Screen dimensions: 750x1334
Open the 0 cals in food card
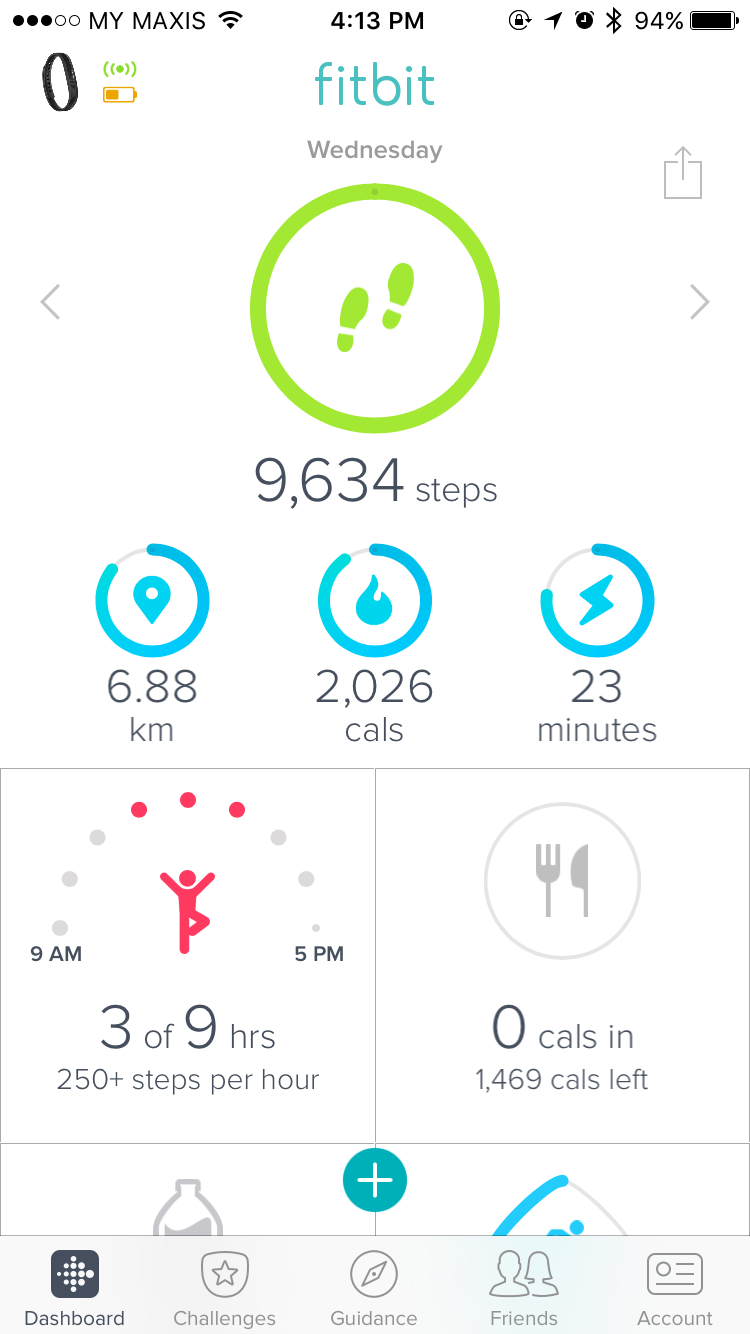563,955
